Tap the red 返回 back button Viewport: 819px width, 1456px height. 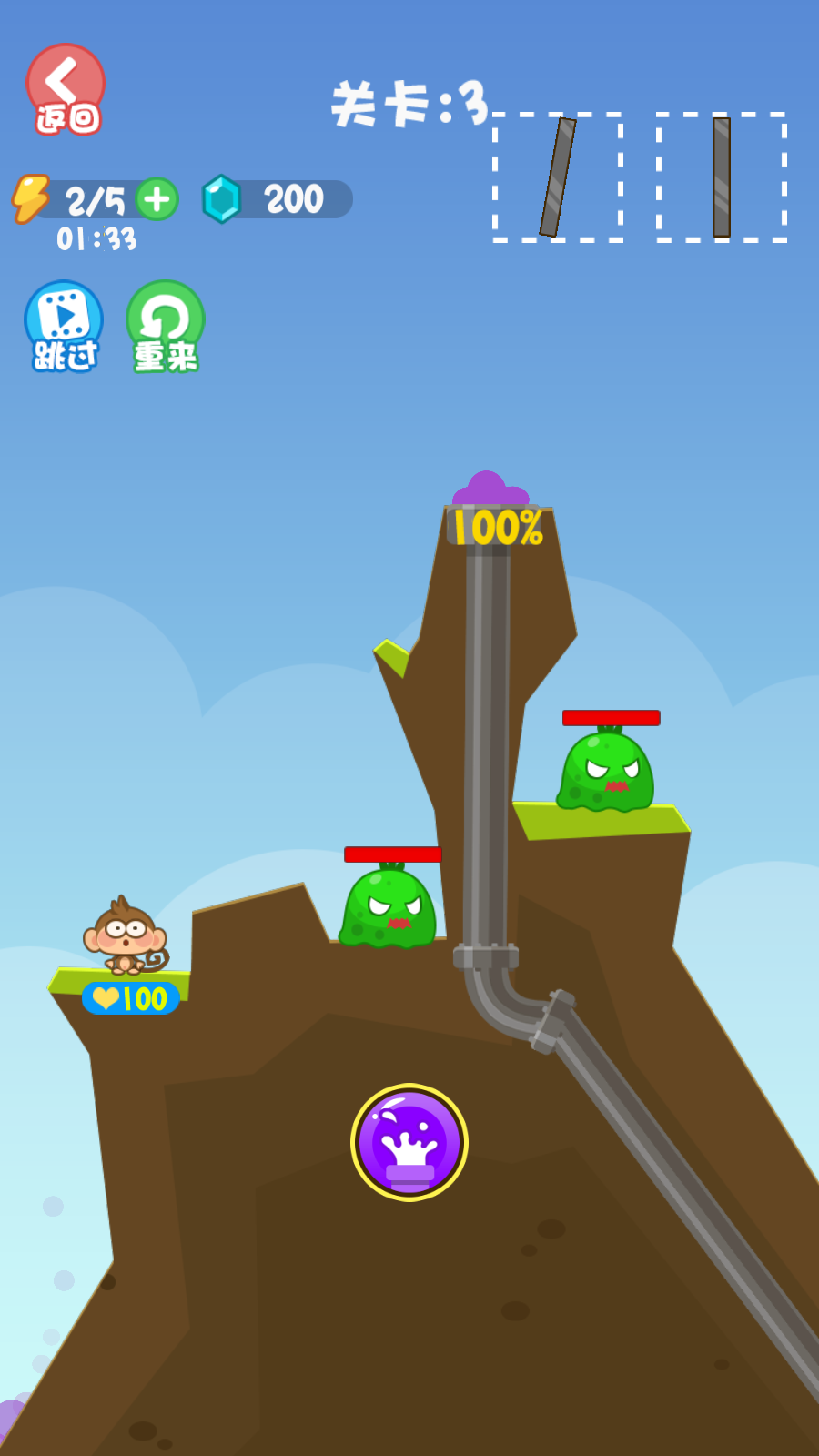(x=66, y=89)
